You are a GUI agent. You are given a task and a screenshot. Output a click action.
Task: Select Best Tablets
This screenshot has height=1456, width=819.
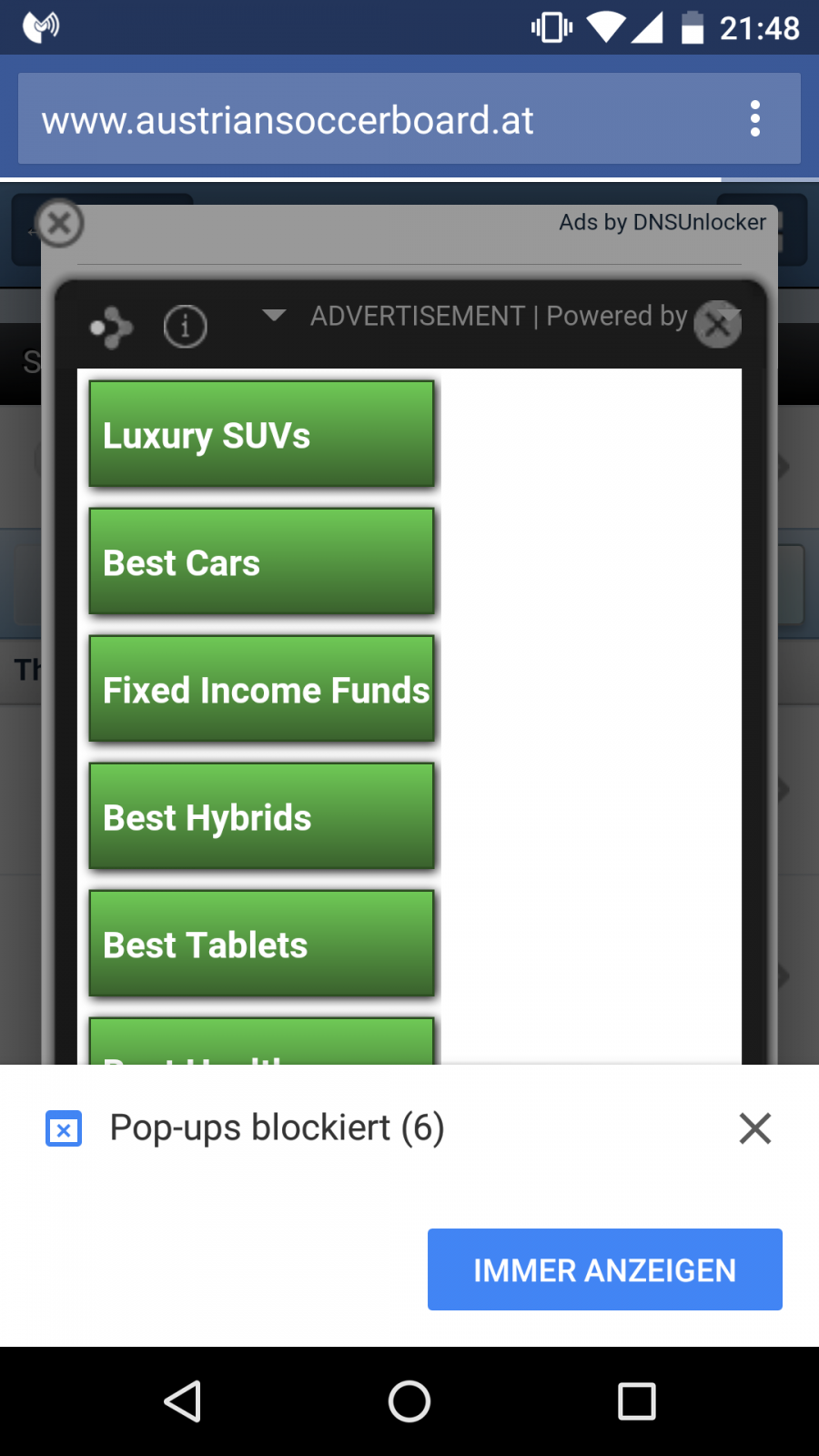pos(262,944)
